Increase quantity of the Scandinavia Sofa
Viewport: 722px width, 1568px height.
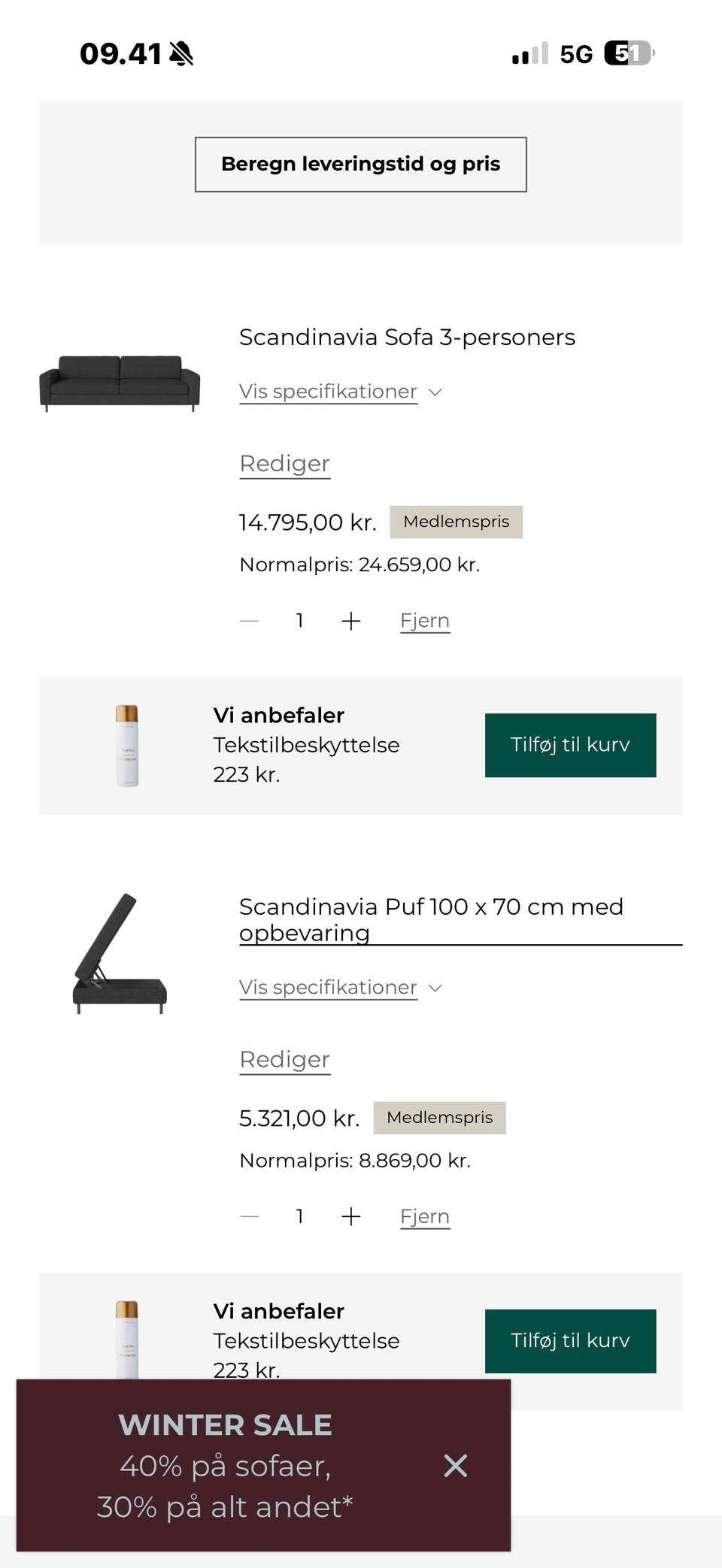(x=351, y=620)
